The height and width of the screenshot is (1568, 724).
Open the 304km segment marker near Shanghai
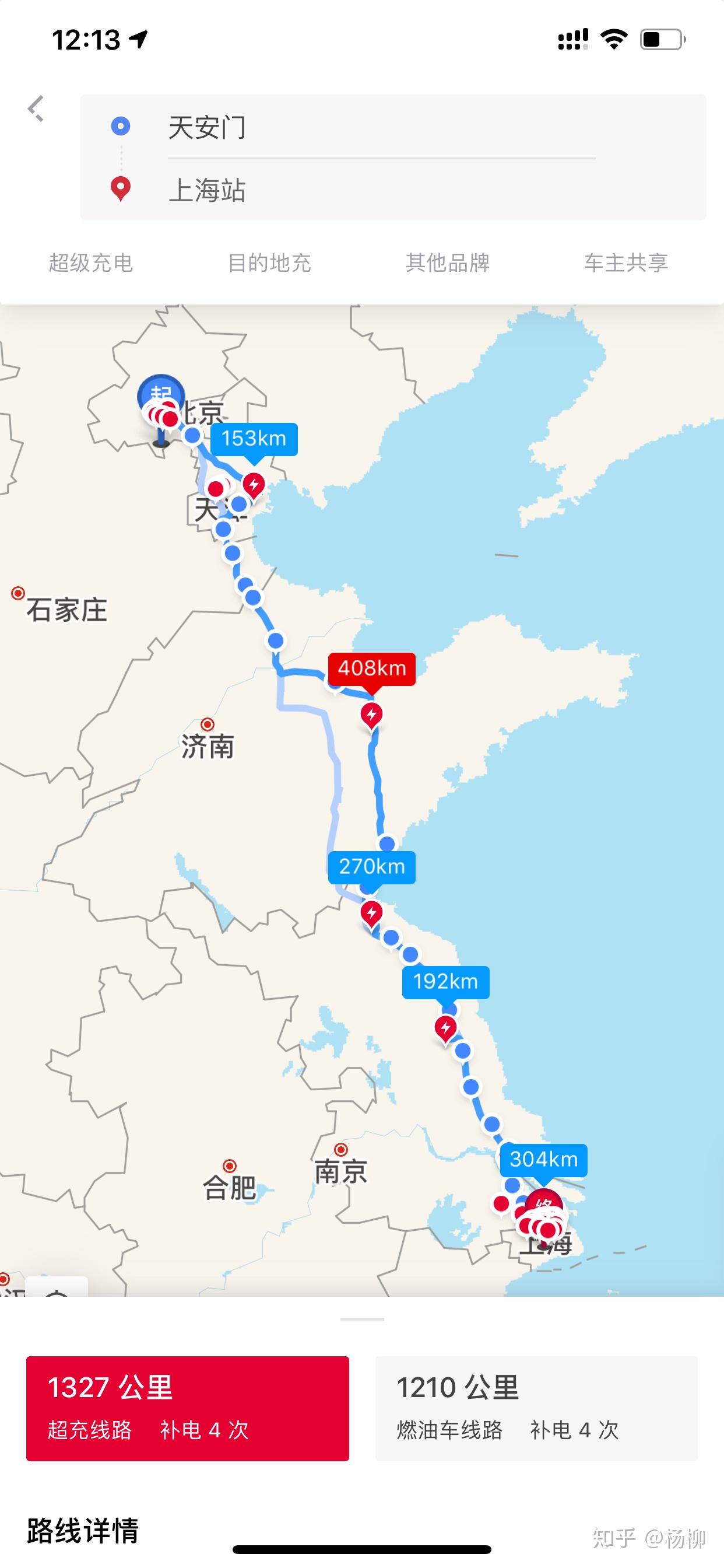pyautogui.click(x=543, y=1159)
